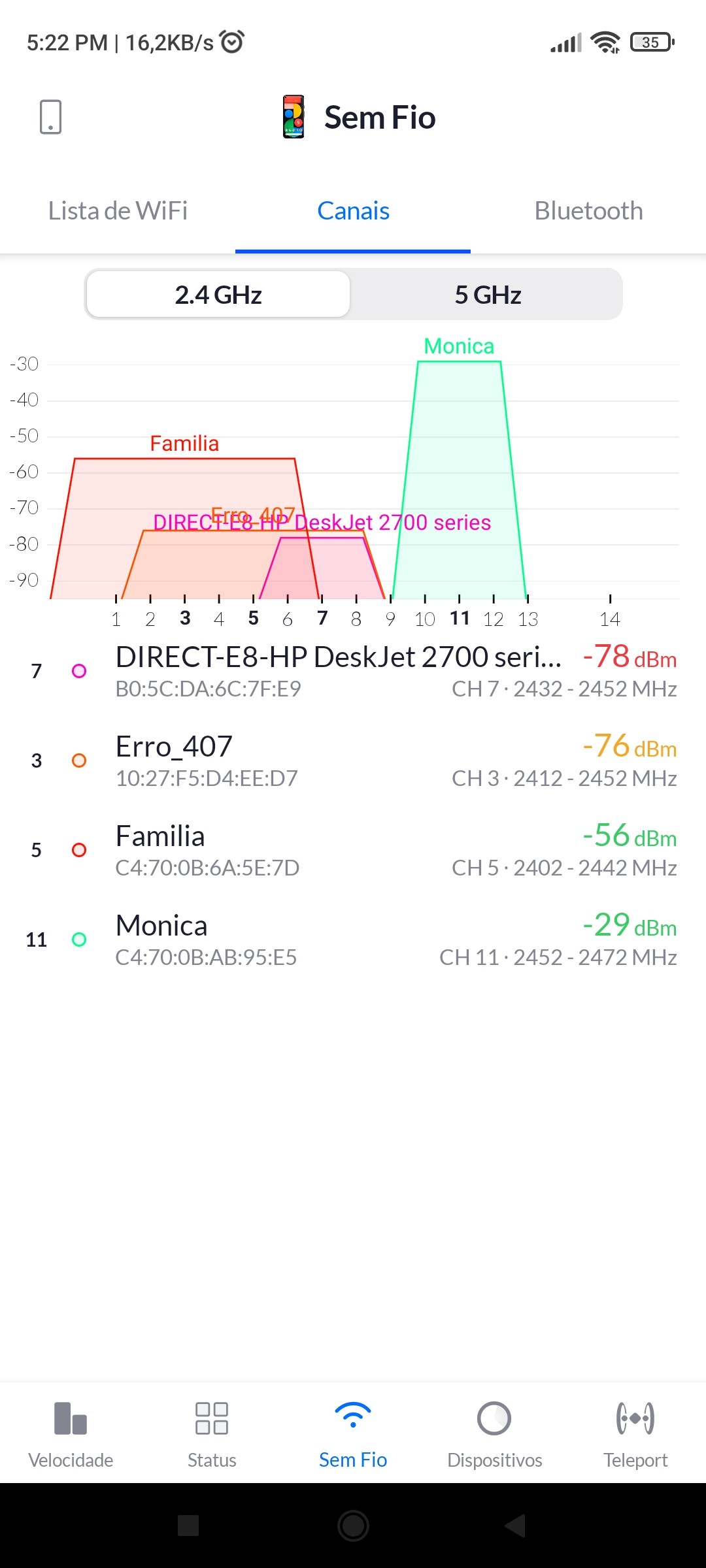This screenshot has height=1568, width=706.
Task: Tap the system back button
Action: [515, 1526]
